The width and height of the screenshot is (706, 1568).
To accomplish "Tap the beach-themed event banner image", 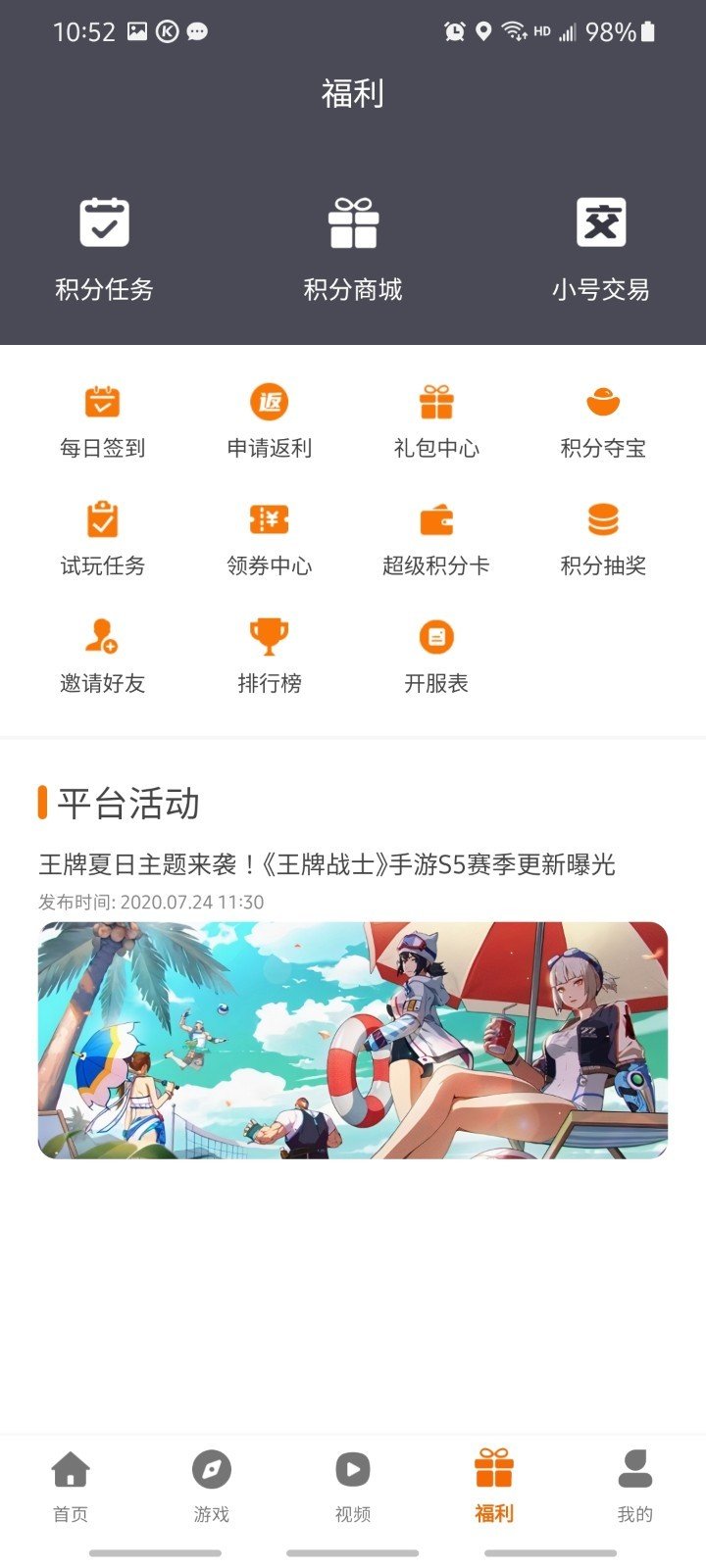I will click(x=353, y=1039).
